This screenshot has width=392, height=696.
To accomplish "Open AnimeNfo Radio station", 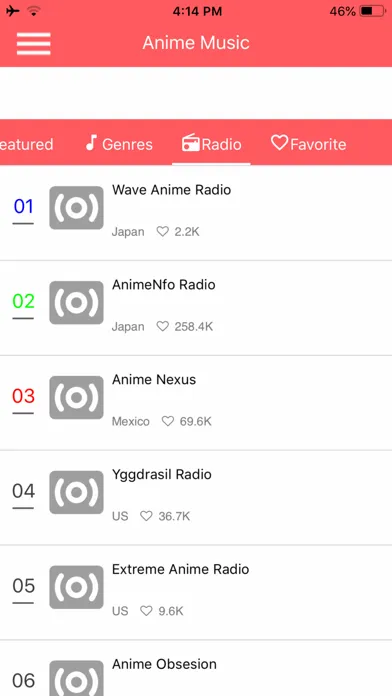I will pos(196,308).
